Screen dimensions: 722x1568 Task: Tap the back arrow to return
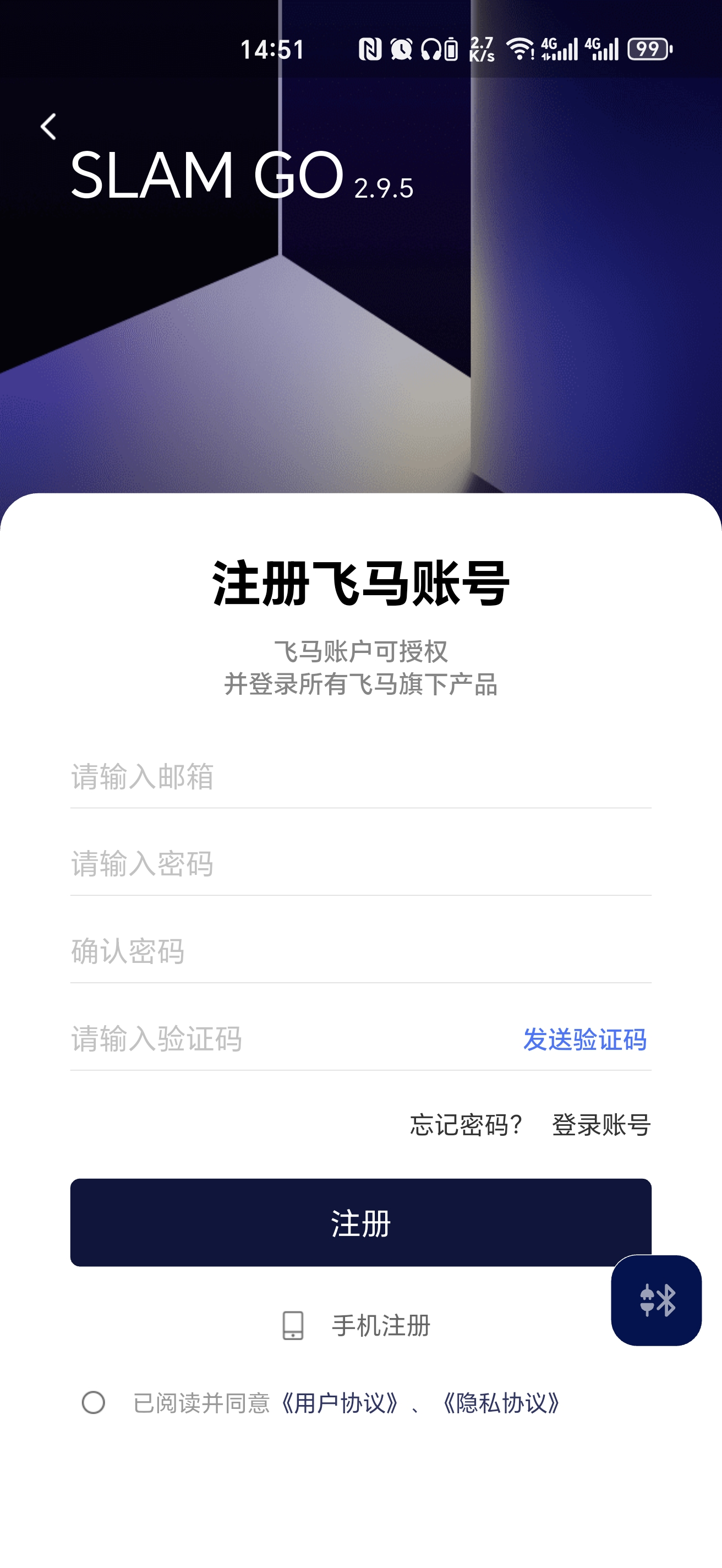[x=48, y=126]
